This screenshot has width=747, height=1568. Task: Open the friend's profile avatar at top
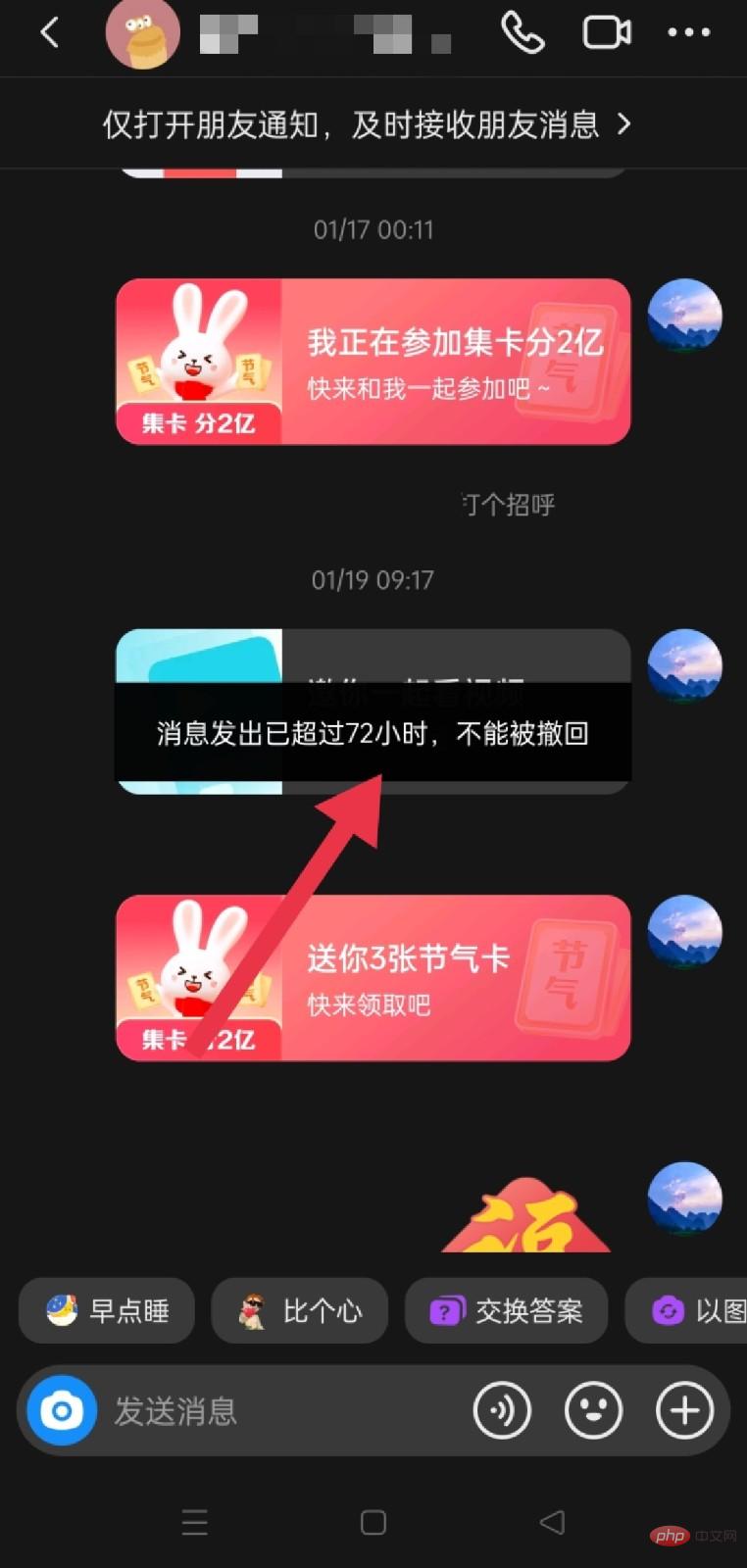(143, 32)
